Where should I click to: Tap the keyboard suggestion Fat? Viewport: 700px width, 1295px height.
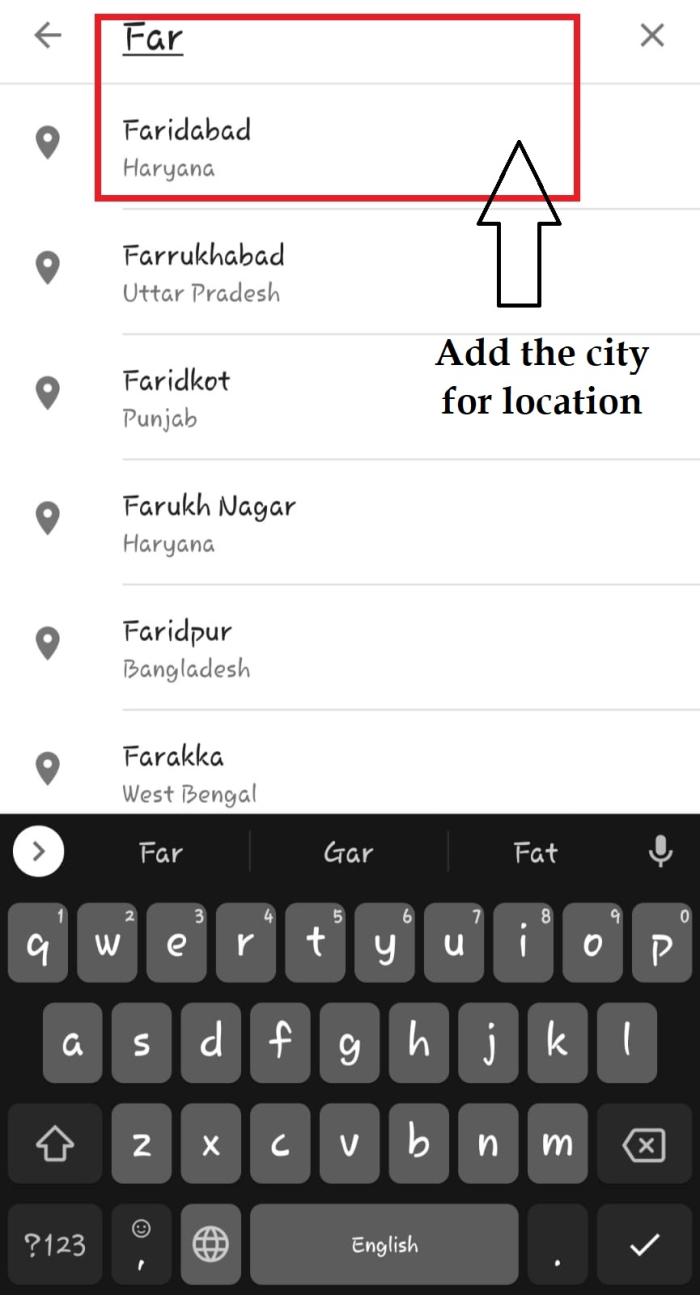pyautogui.click(x=535, y=853)
